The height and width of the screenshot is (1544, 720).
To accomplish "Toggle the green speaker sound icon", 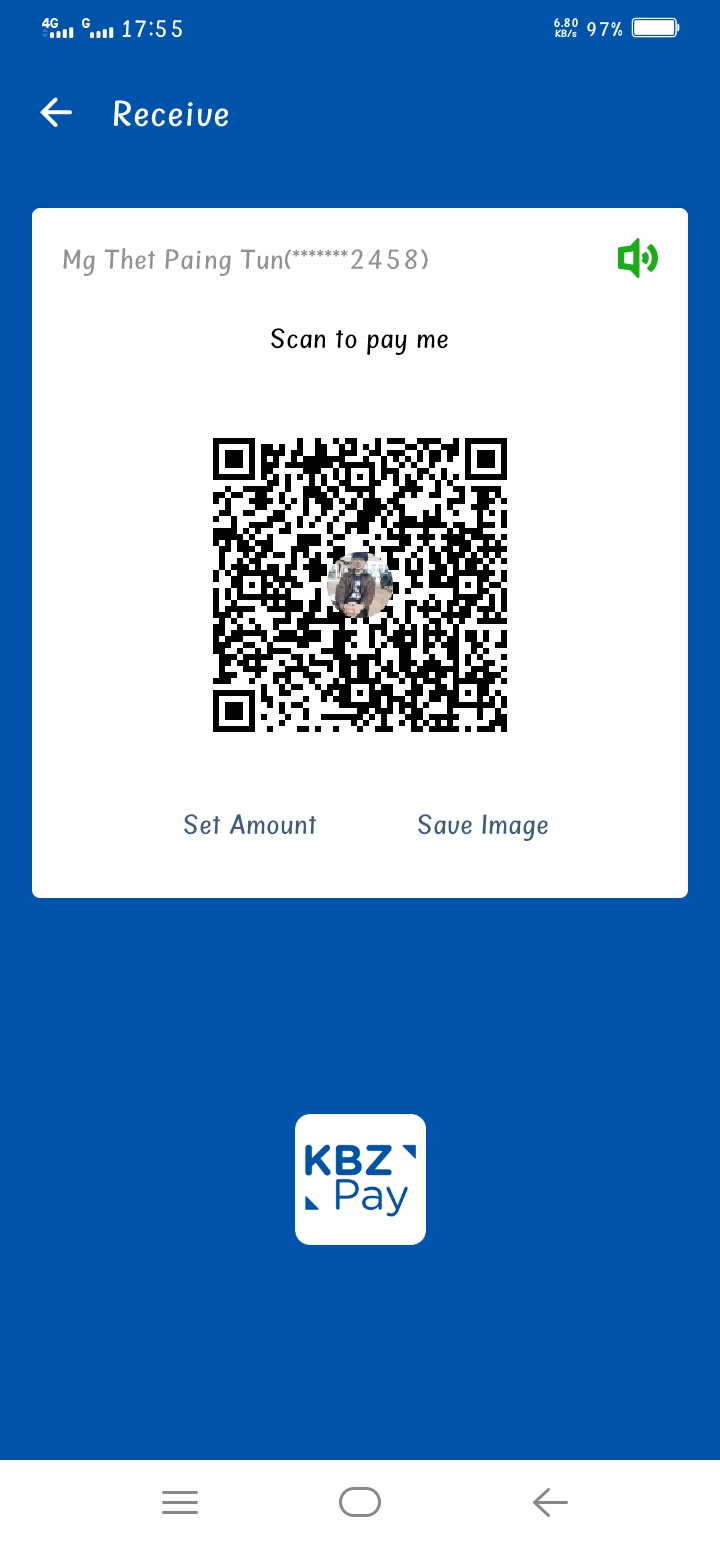I will pos(637,260).
